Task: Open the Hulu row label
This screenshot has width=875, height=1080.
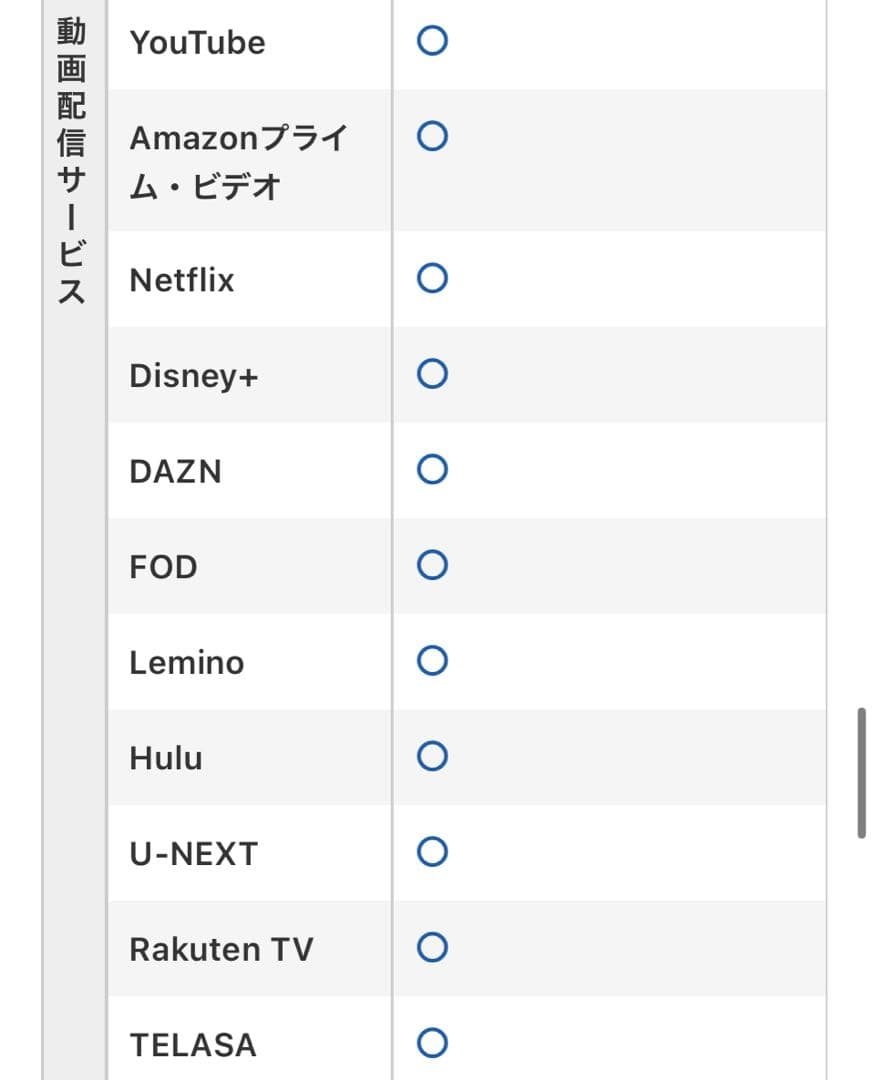Action: coord(166,756)
